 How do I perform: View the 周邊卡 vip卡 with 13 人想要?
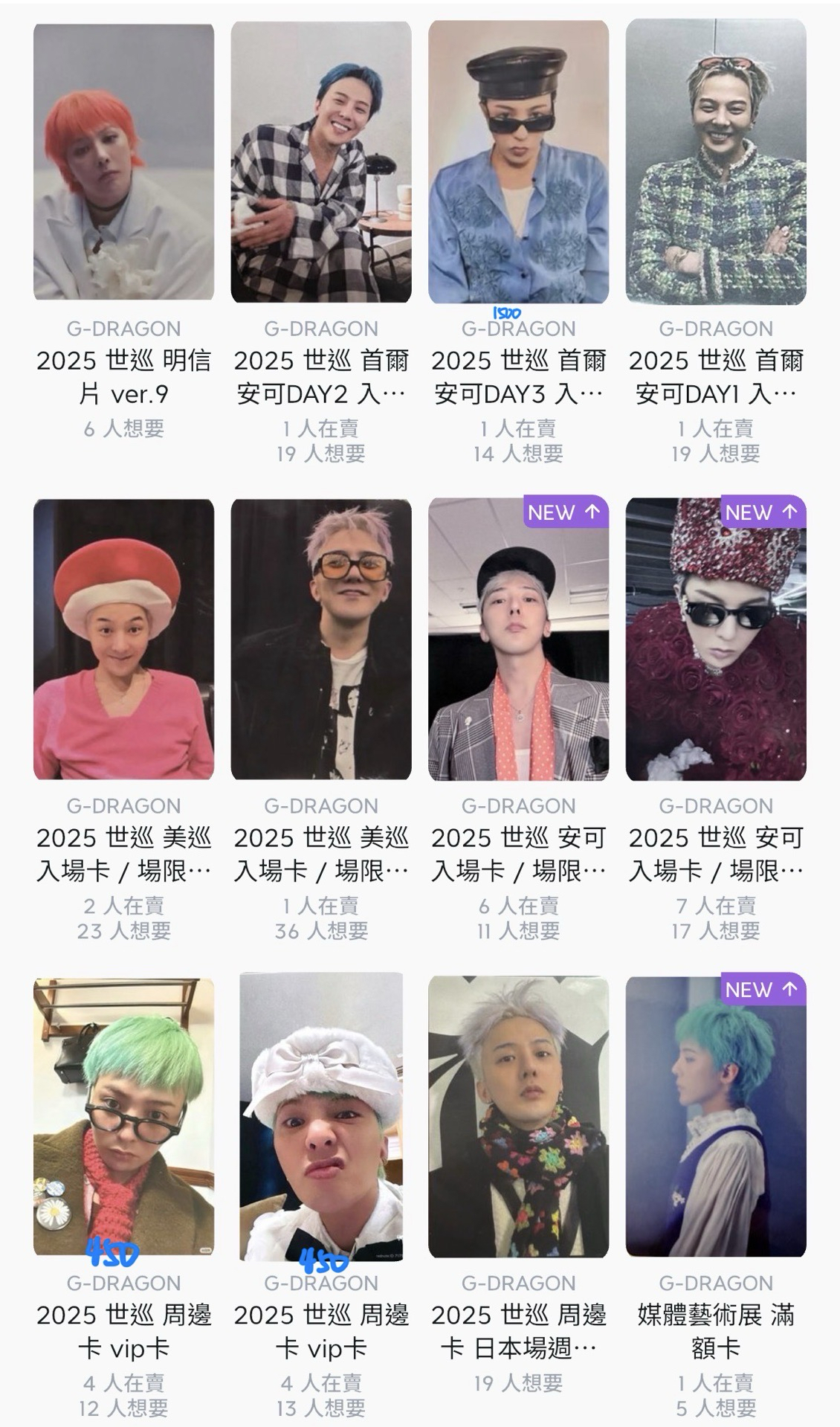click(321, 1117)
